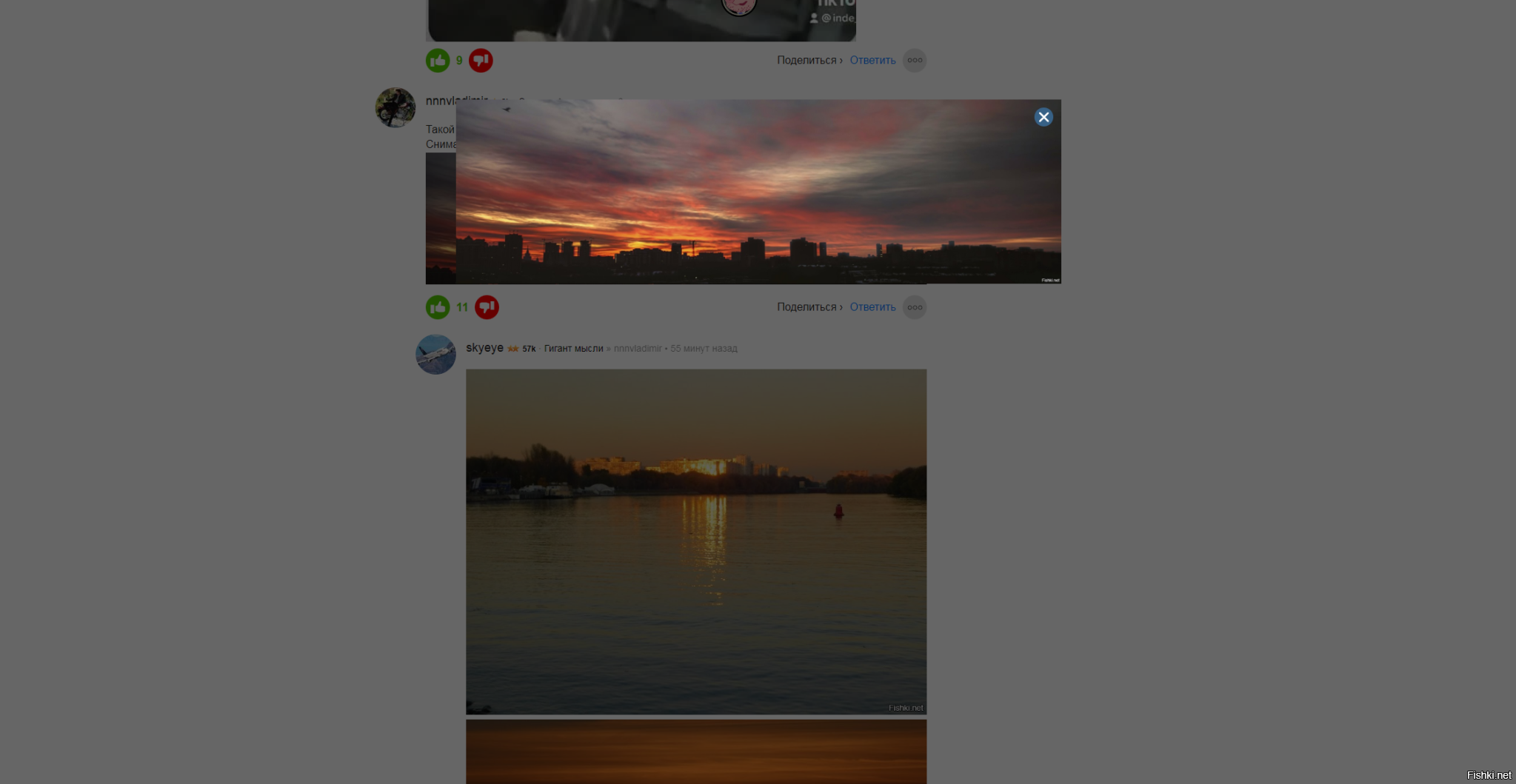Jump to nnnvladimir's parent comment link

[x=637, y=349]
